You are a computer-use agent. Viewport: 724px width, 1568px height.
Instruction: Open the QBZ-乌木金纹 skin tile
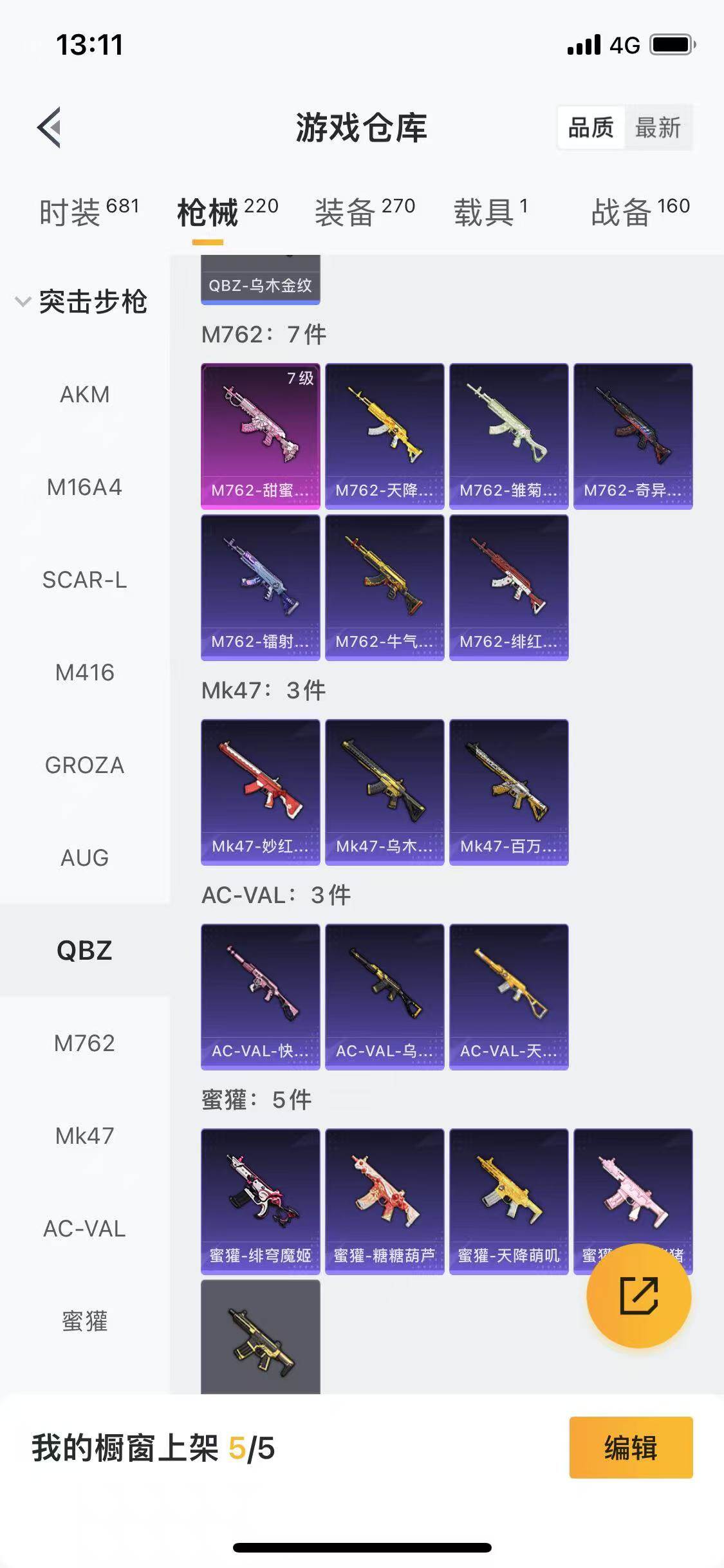260,280
